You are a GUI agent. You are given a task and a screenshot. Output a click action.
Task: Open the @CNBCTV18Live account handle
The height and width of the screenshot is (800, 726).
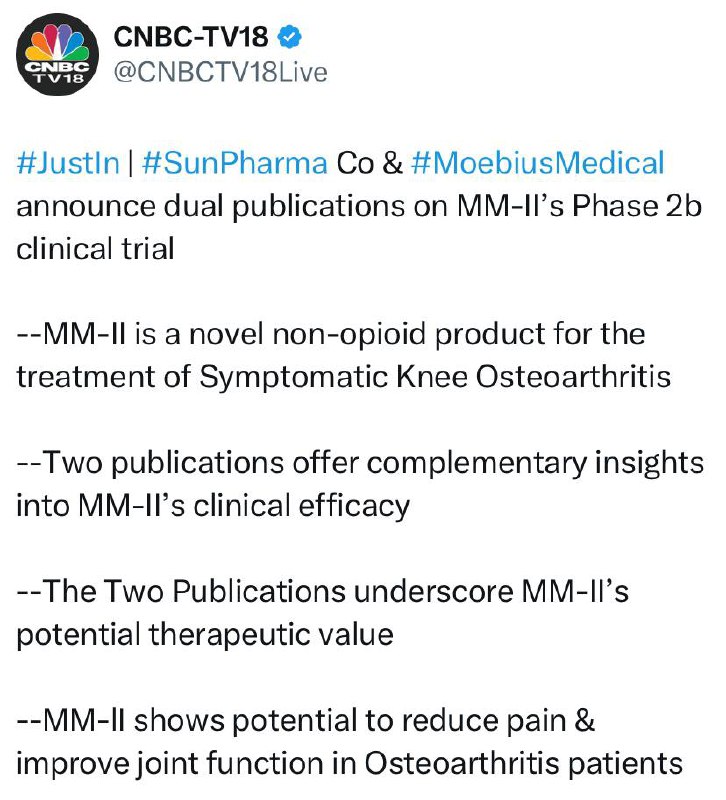pyautogui.click(x=220, y=72)
